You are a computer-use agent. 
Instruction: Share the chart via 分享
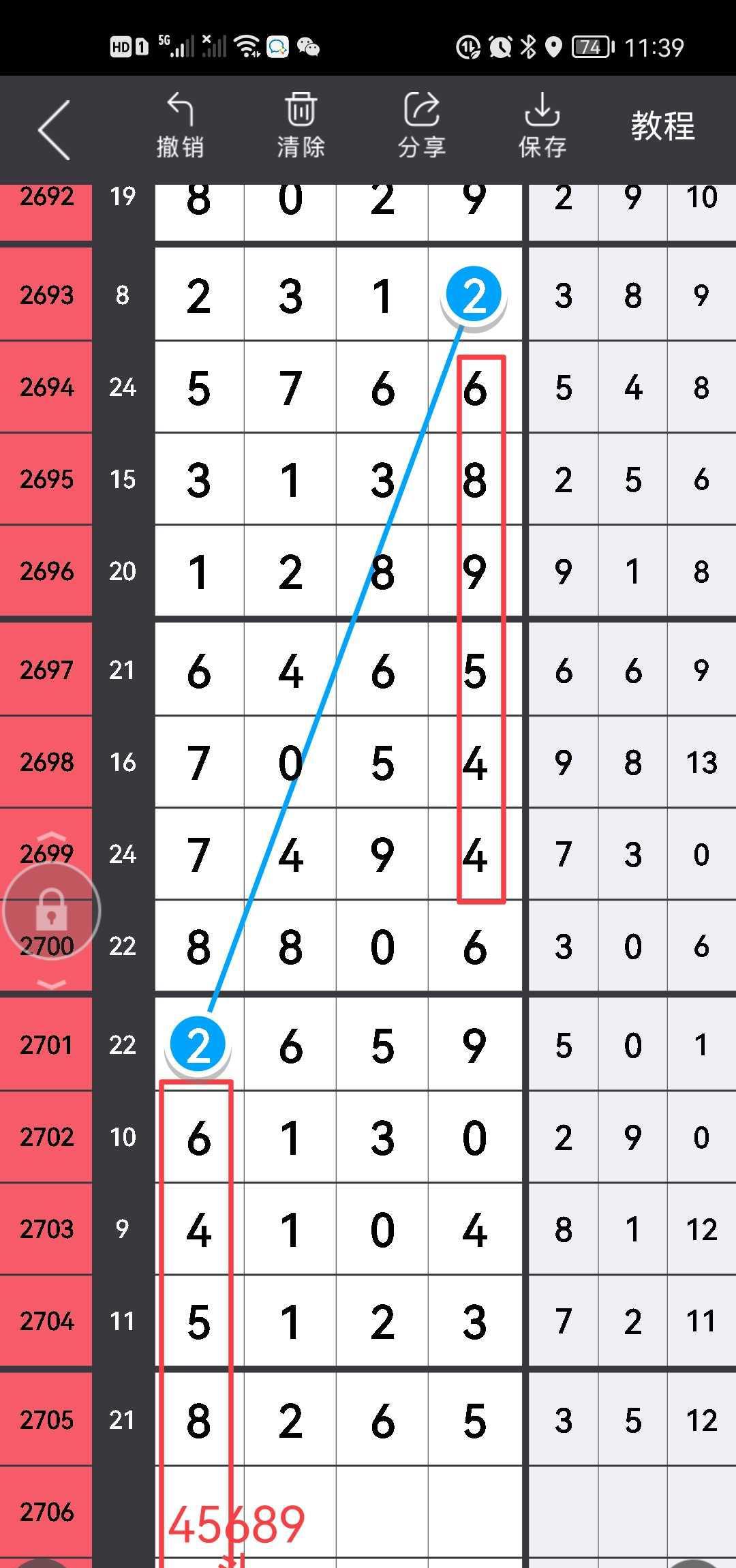(421, 127)
